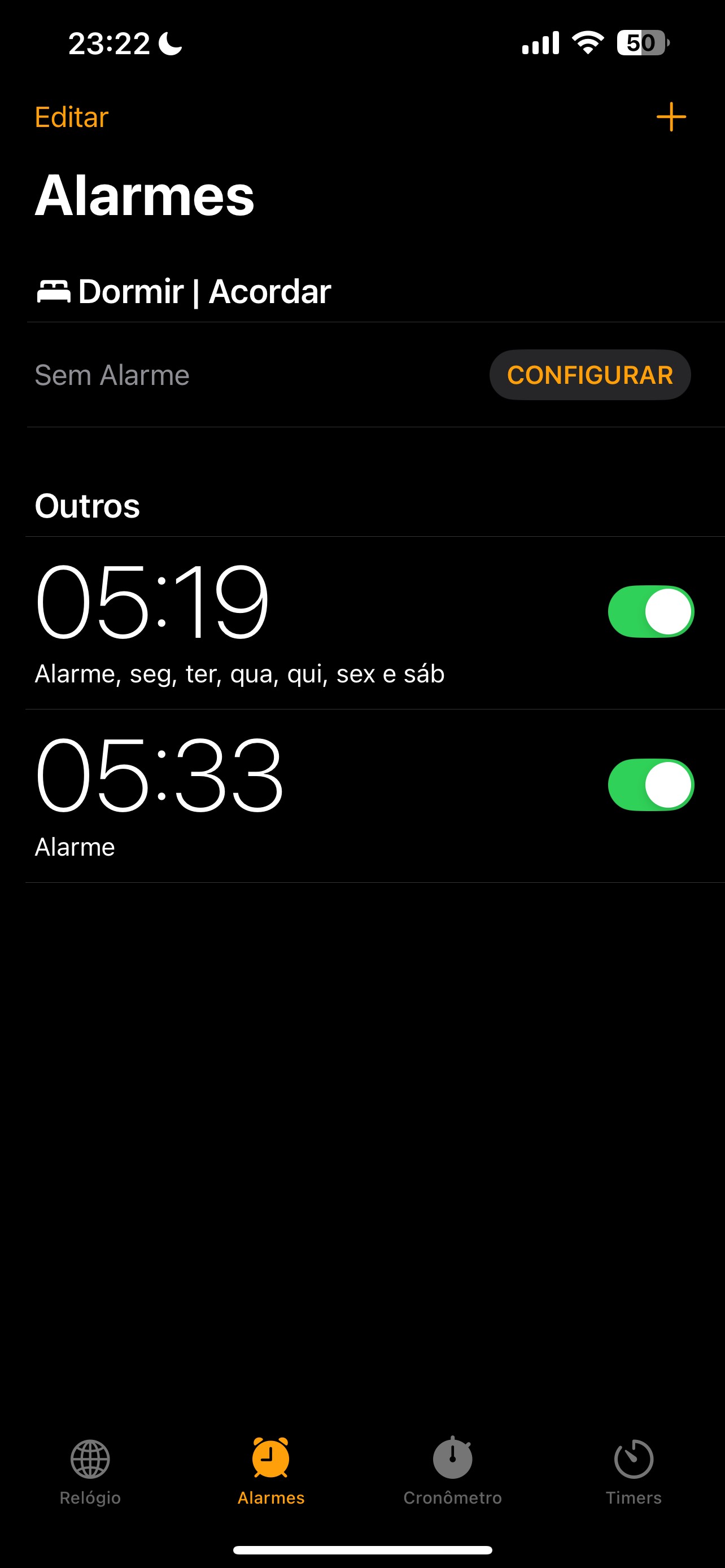725x1568 pixels.
Task: Tap the Editar button
Action: click(x=71, y=117)
